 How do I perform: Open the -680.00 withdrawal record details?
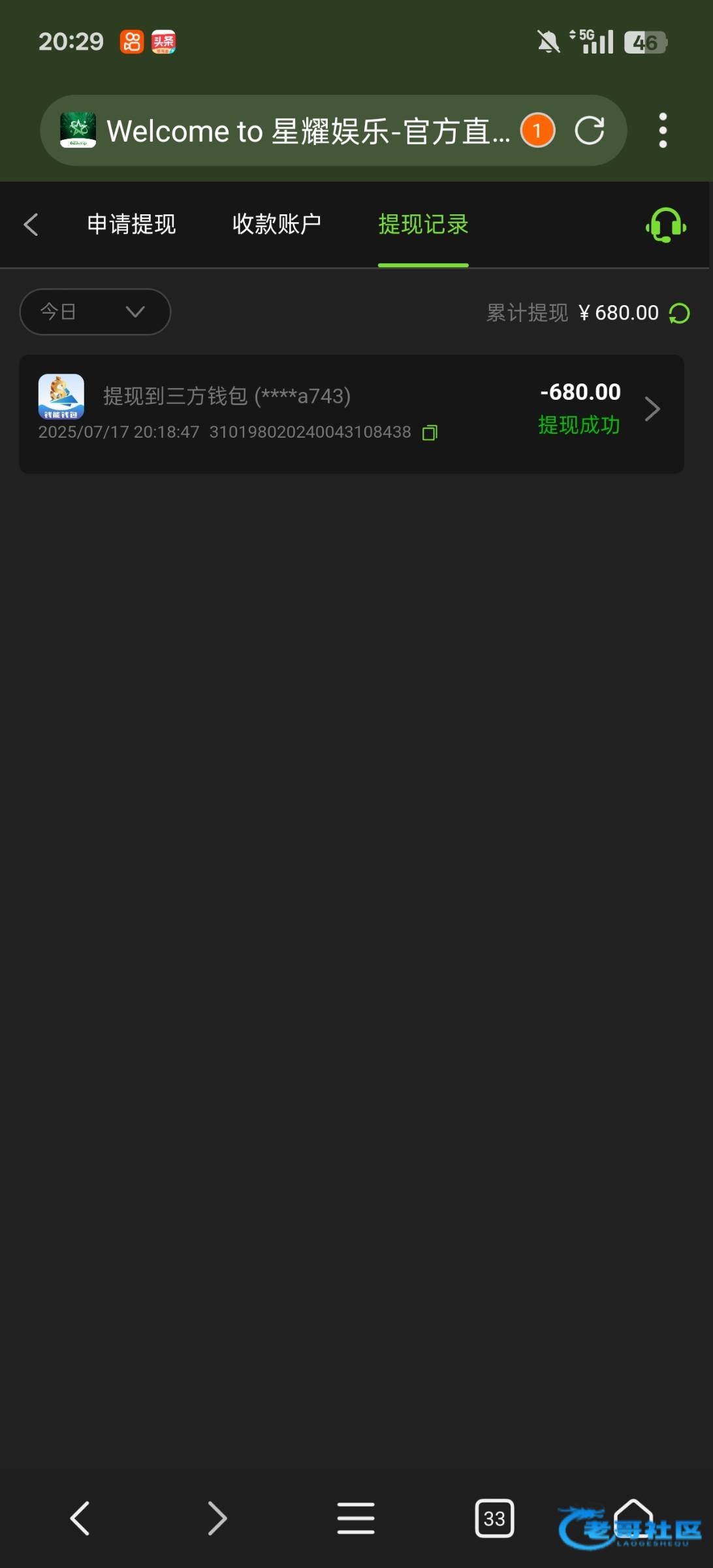click(x=351, y=414)
